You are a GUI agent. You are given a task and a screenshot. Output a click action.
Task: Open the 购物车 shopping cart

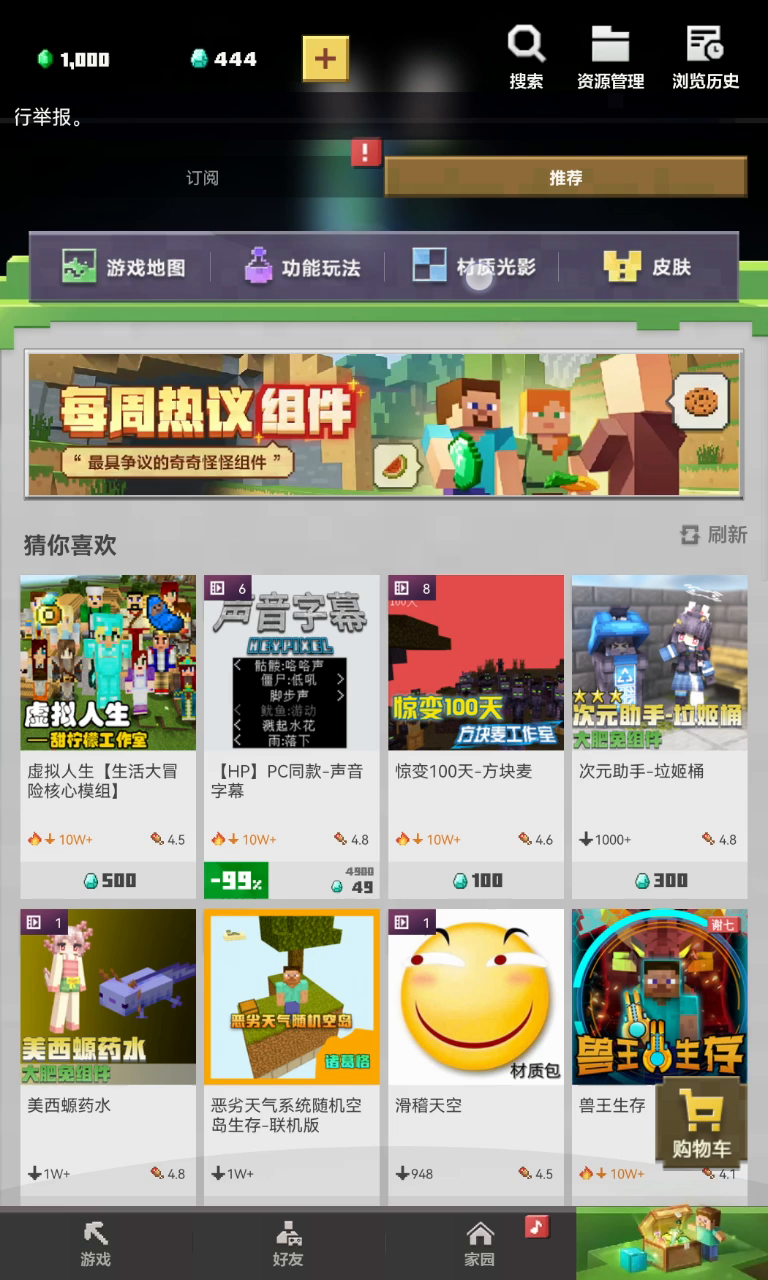coord(701,1123)
